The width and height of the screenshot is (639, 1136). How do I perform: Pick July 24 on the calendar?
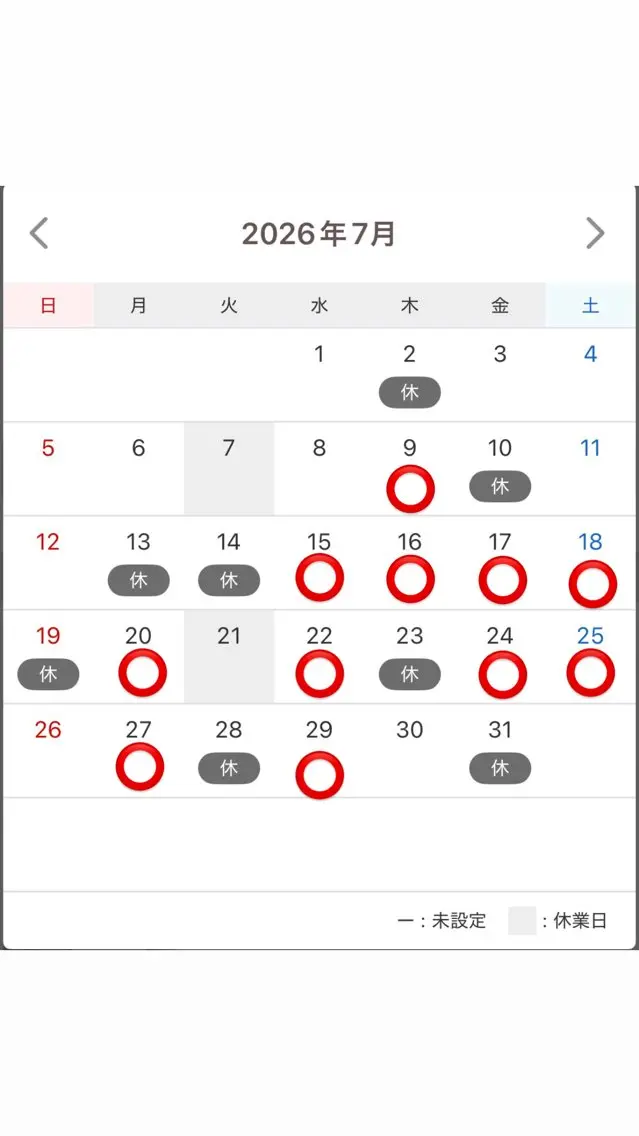[500, 657]
